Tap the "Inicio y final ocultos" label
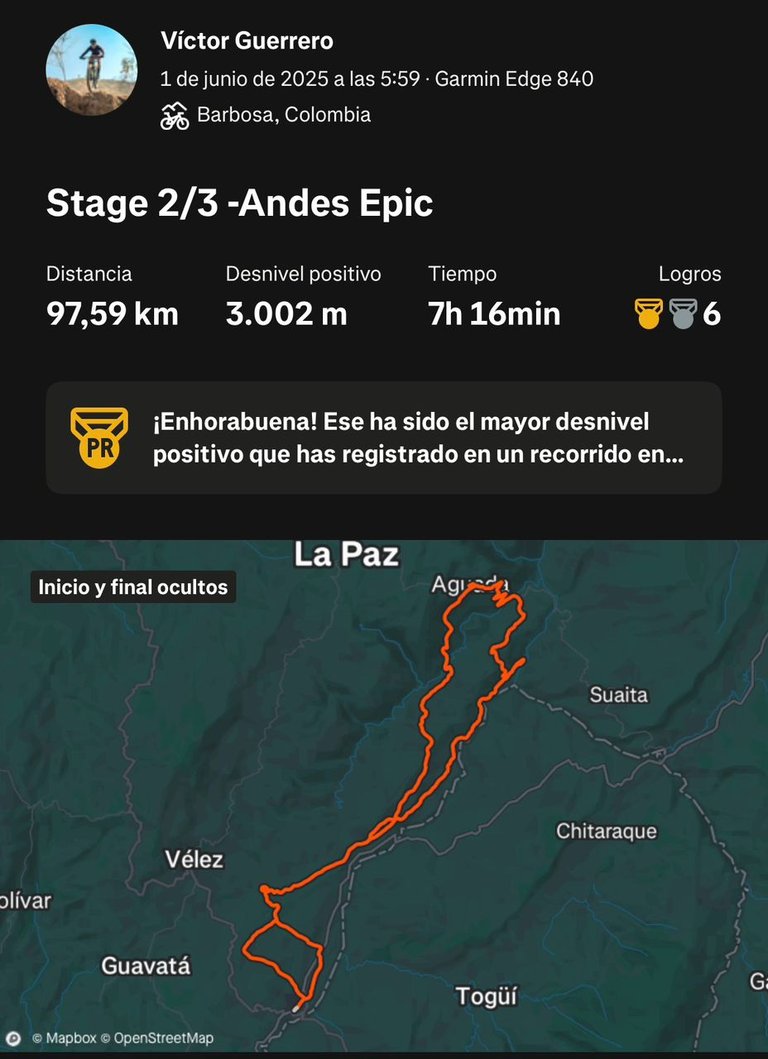Image resolution: width=768 pixels, height=1059 pixels. (133, 587)
